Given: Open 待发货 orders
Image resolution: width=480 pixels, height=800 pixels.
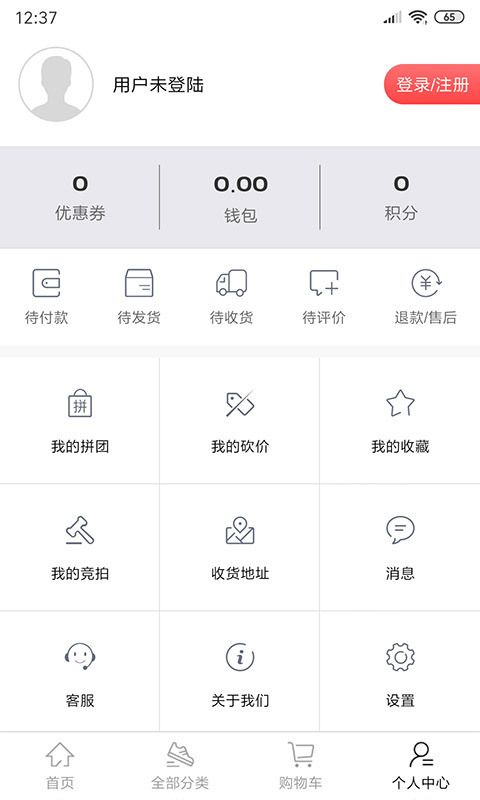Looking at the screenshot, I should [x=139, y=297].
